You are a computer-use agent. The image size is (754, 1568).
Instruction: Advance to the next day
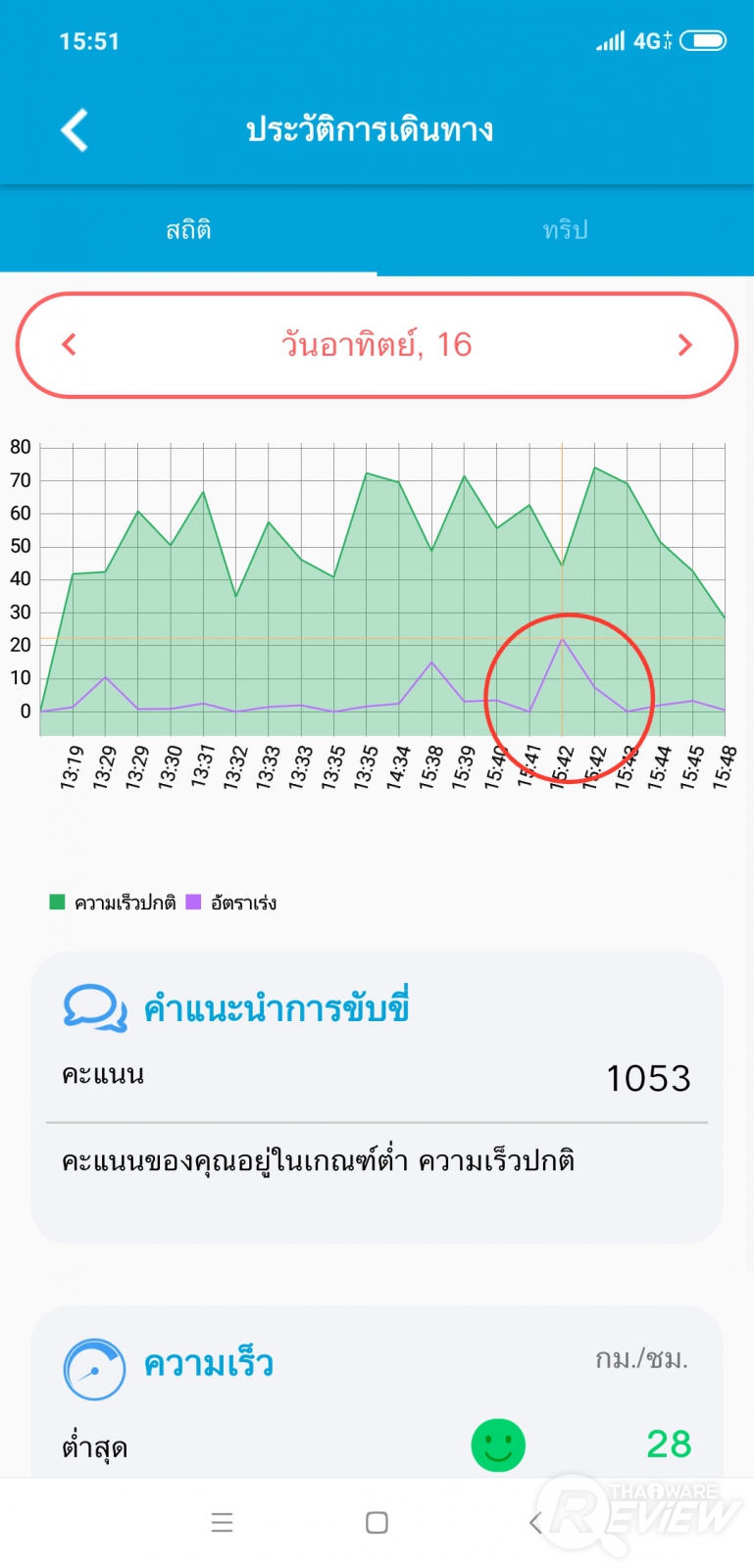(x=685, y=345)
